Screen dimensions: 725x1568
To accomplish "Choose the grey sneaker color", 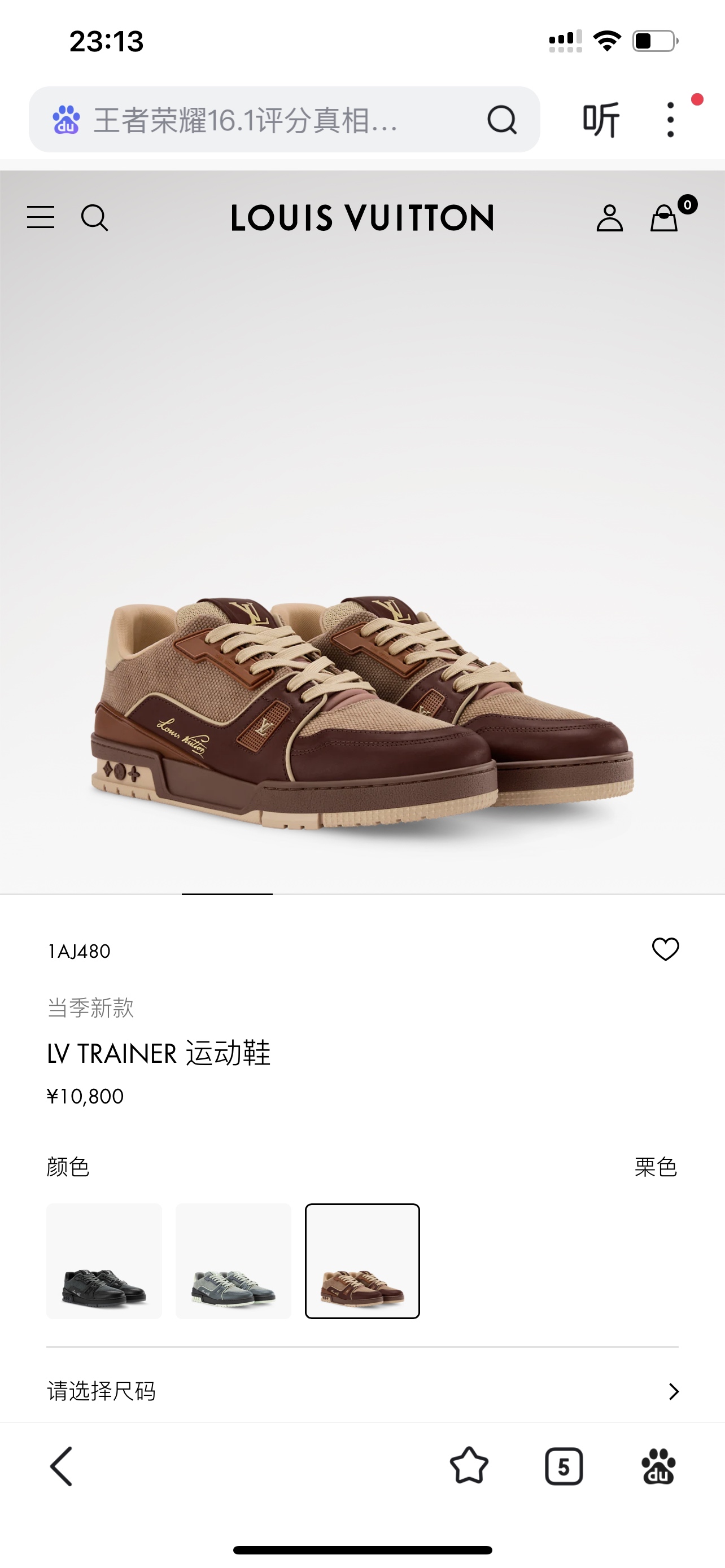I will click(233, 1260).
